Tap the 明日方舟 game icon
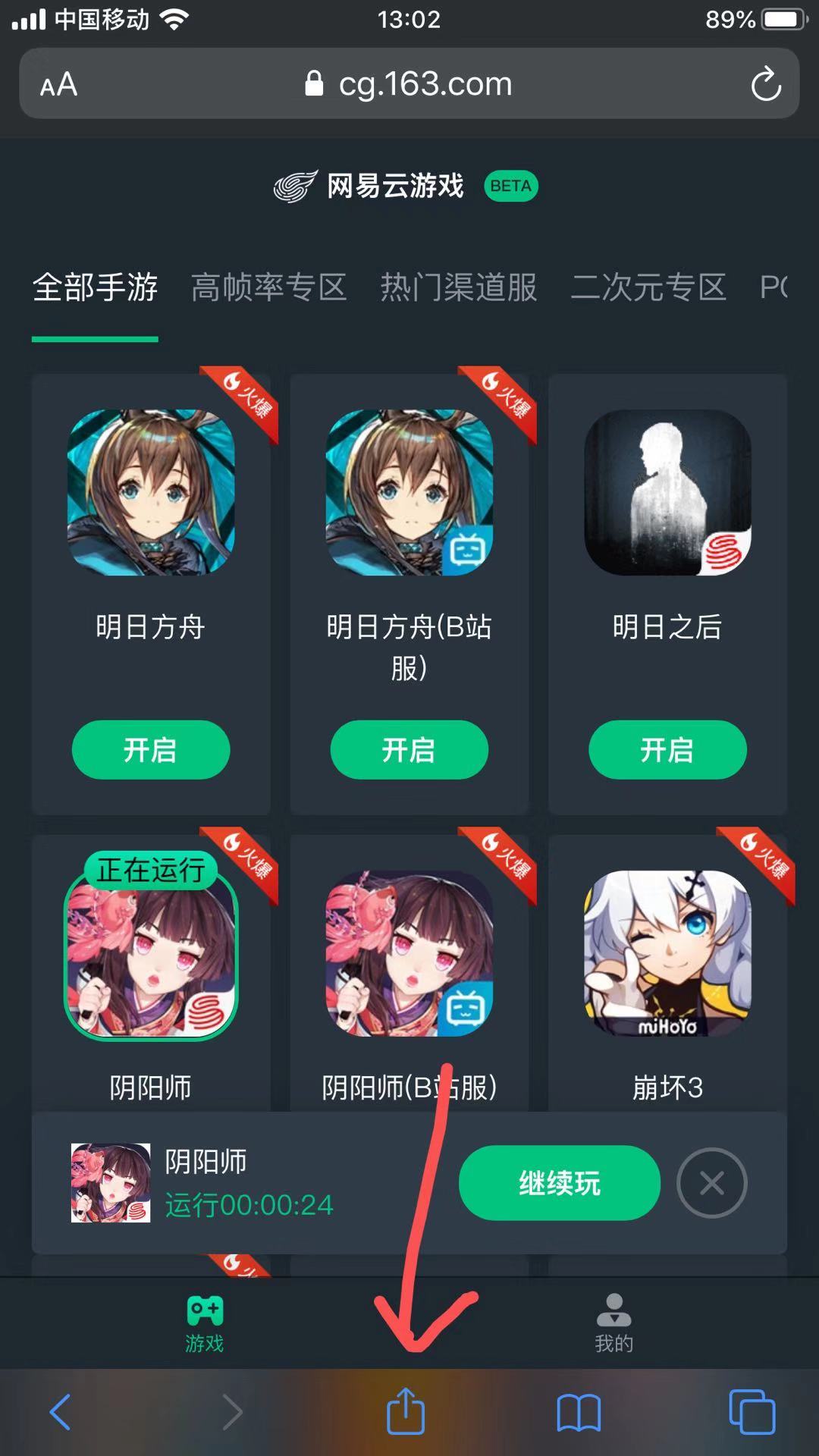Image resolution: width=819 pixels, height=1456 pixels. (150, 493)
